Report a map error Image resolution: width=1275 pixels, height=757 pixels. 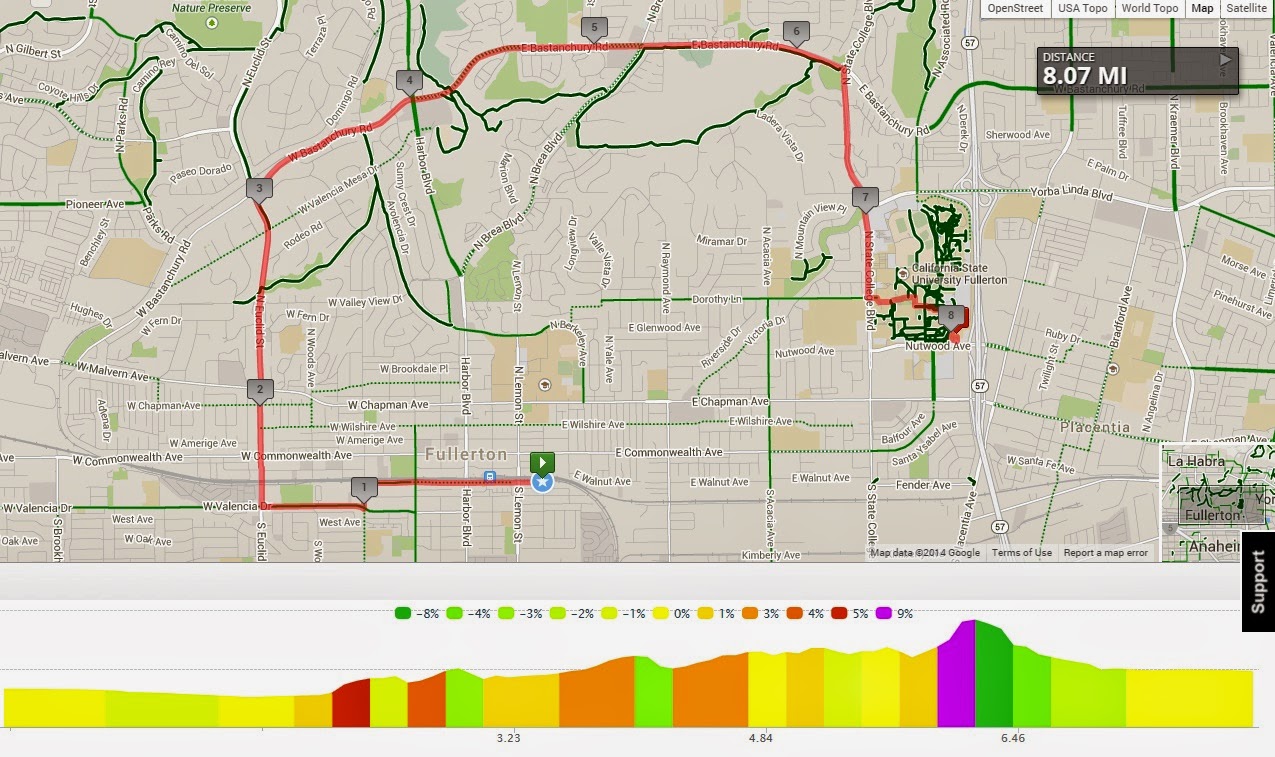point(1105,553)
